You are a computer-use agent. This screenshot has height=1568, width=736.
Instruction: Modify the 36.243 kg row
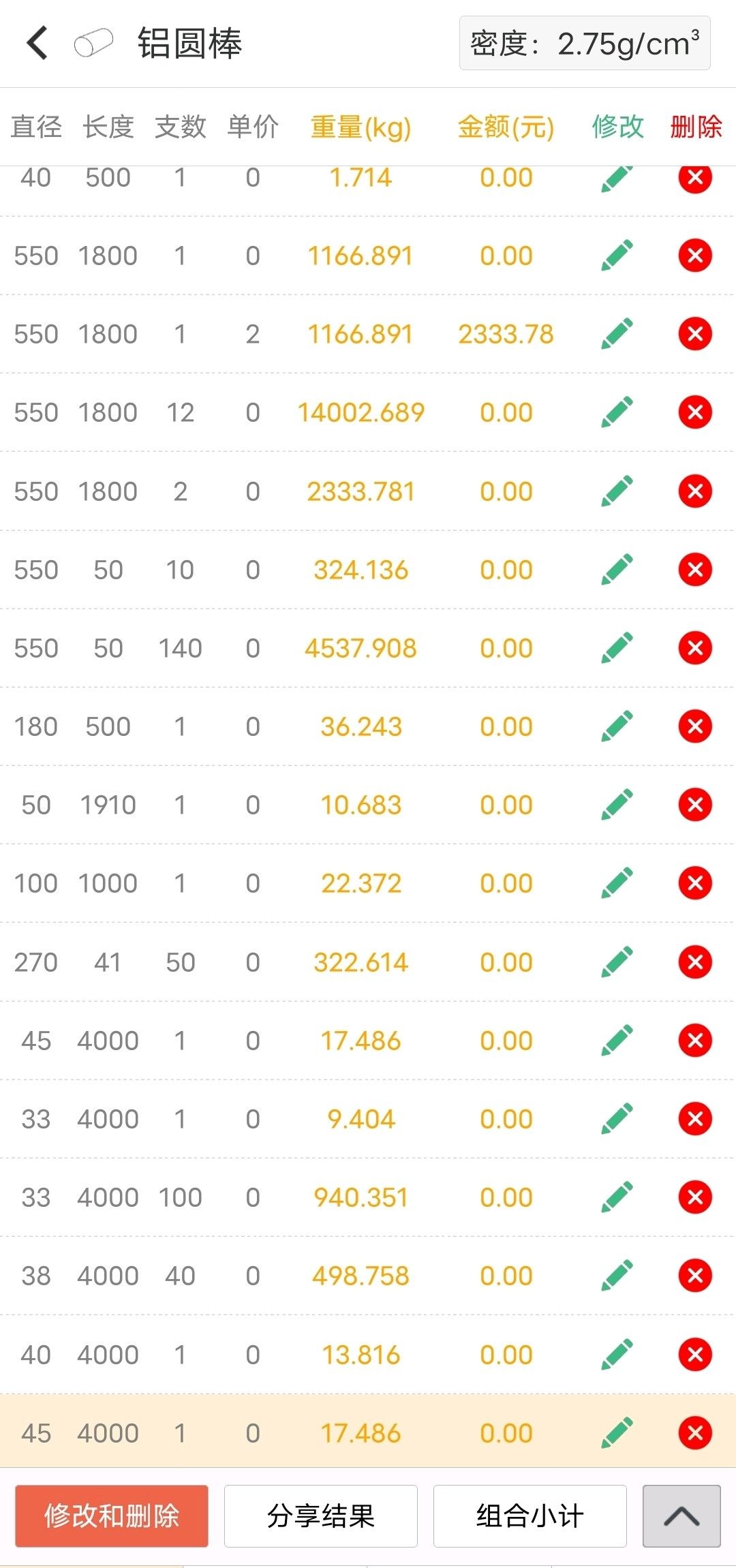[617, 726]
